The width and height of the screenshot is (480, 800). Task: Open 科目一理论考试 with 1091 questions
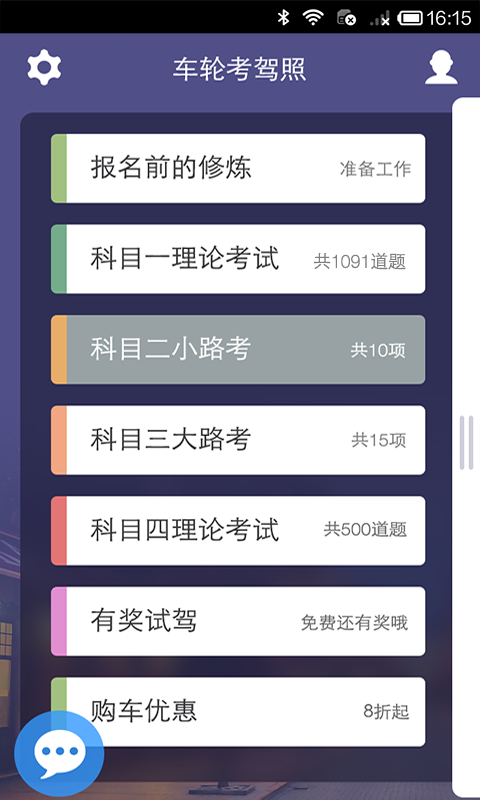[x=238, y=259]
